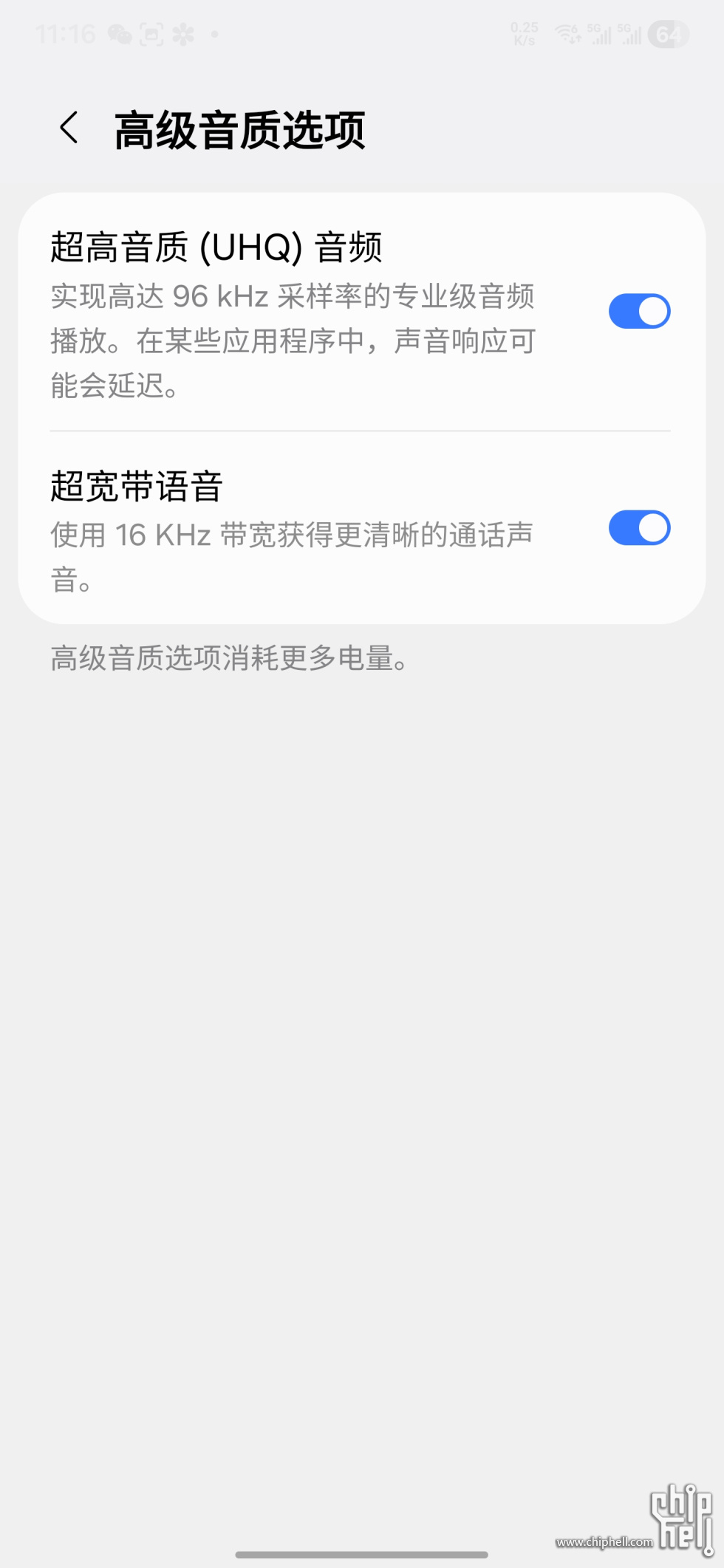
Task: Tap the footer text about battery consumption
Action: [x=228, y=660]
